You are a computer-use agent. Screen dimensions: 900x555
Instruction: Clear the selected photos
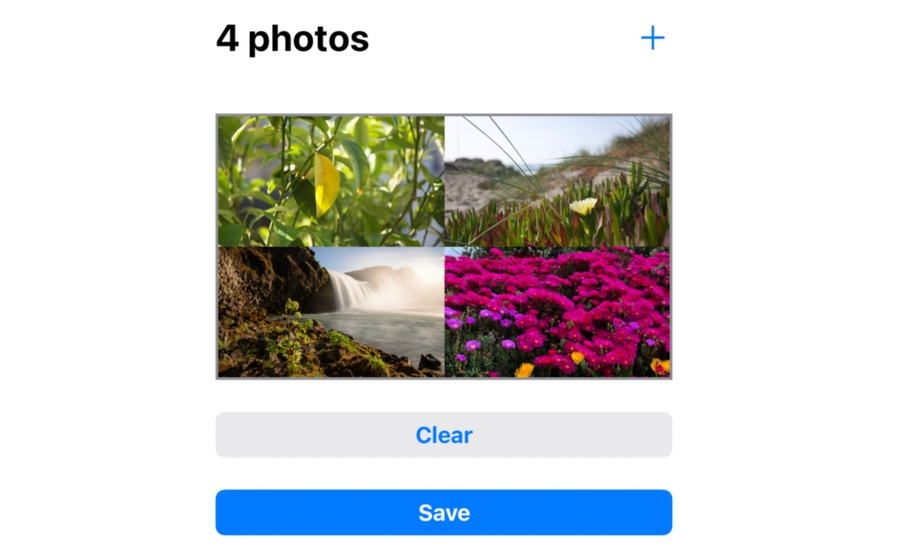(444, 435)
